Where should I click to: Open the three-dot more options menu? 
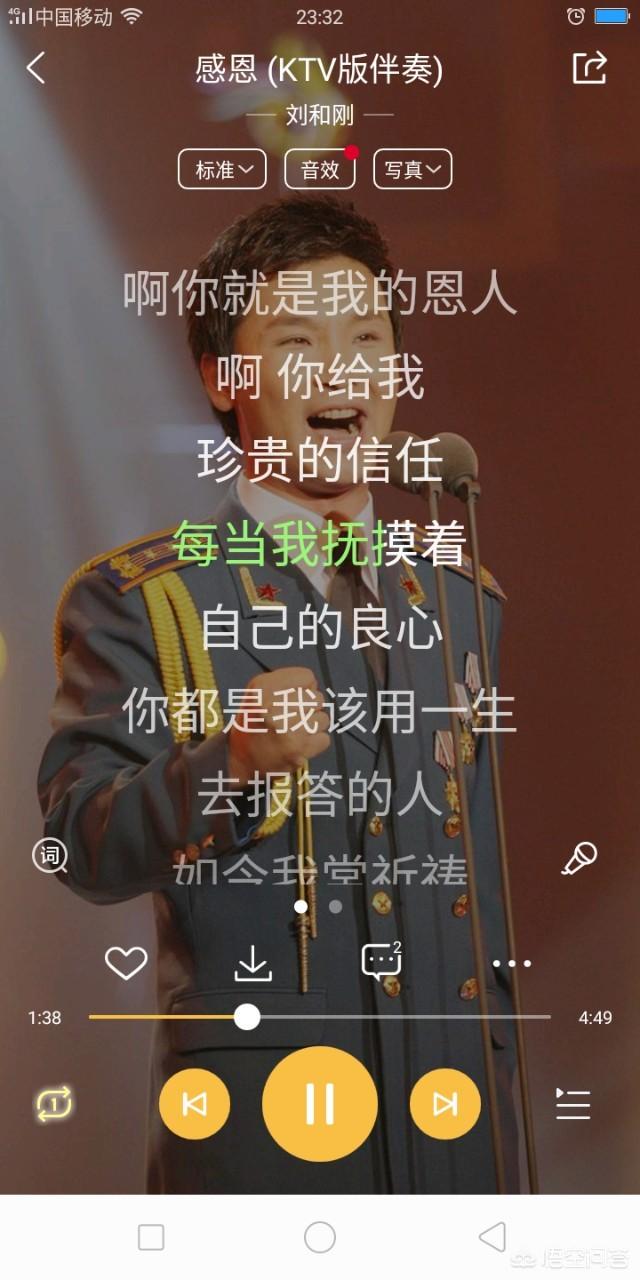(512, 964)
